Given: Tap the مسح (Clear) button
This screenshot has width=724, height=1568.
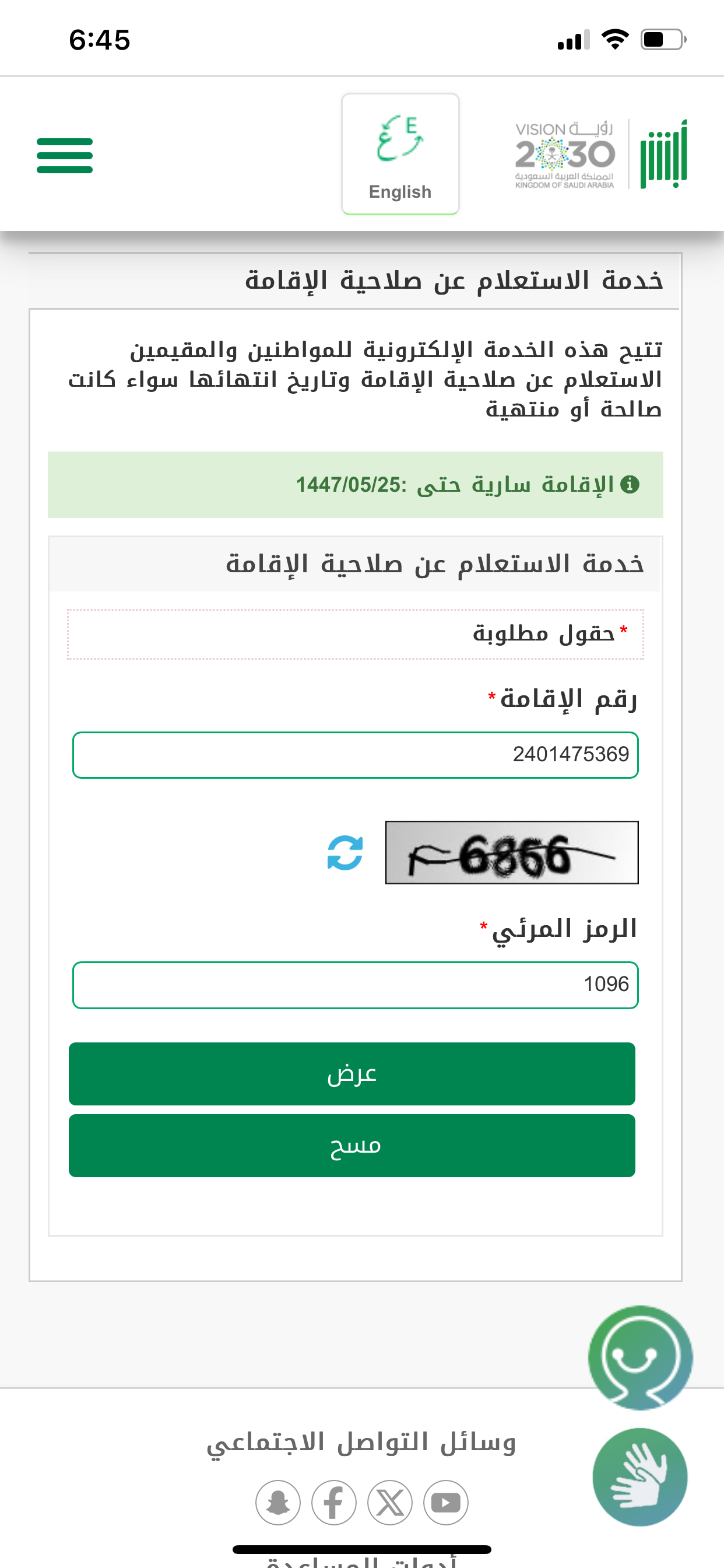Looking at the screenshot, I should [352, 1146].
